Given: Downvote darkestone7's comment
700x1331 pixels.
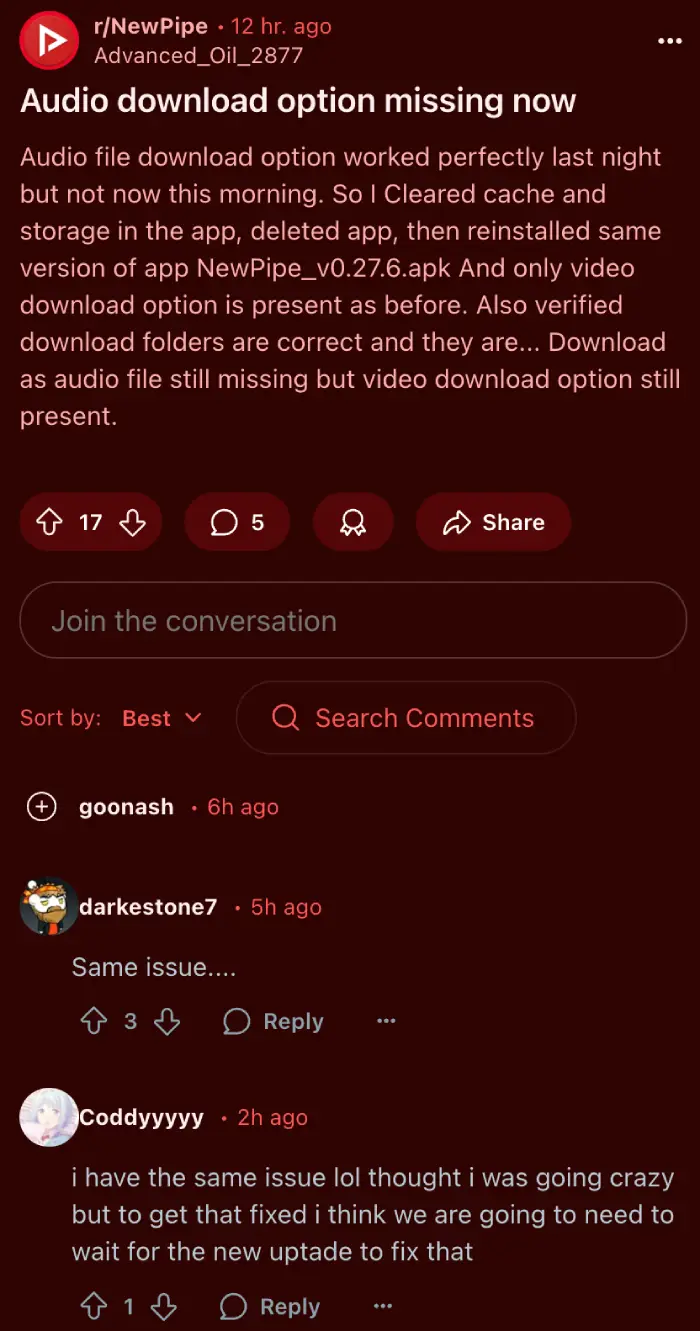Looking at the screenshot, I should [168, 1021].
